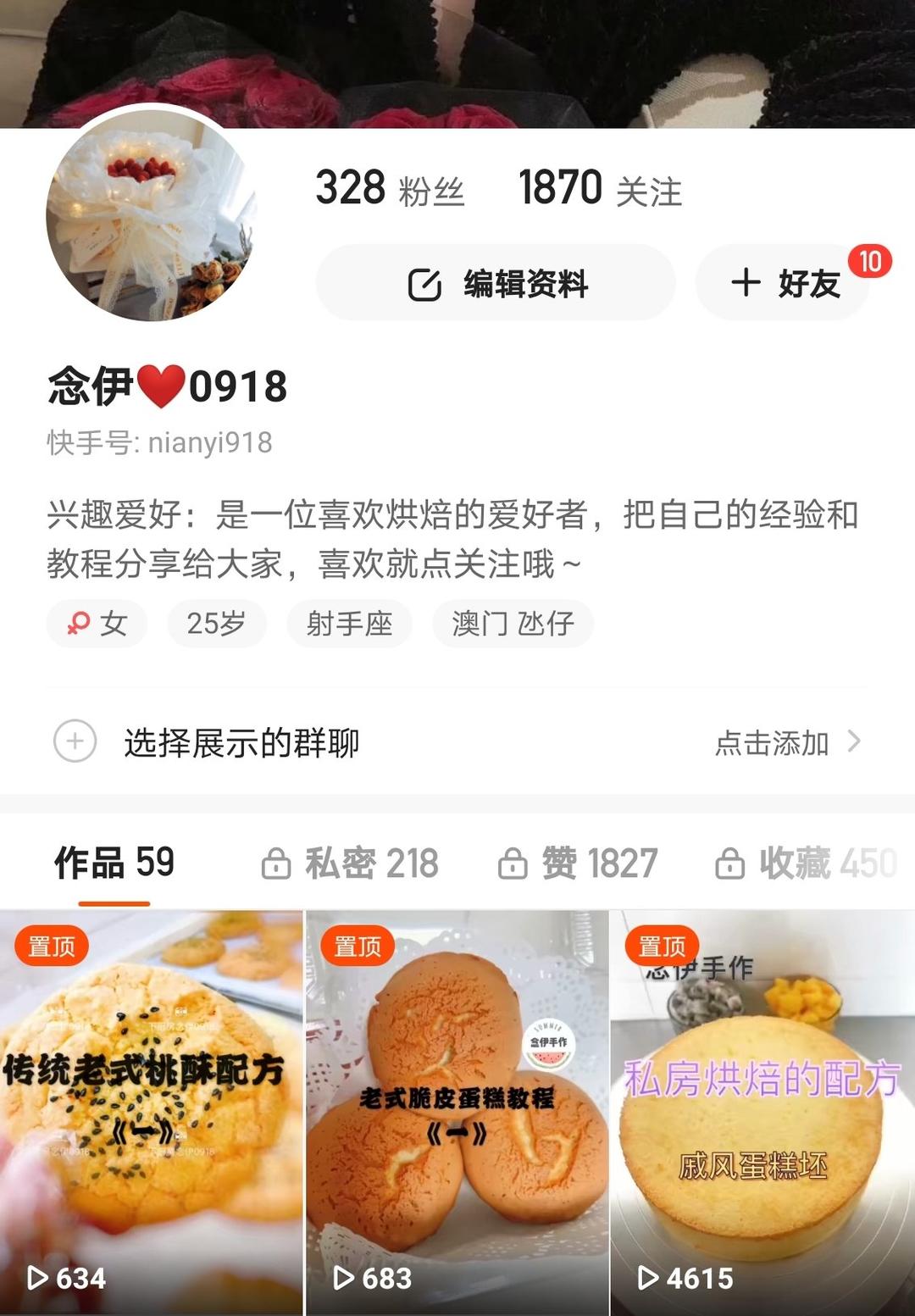Tap the 25岁 age tag
Viewport: 915px width, 1316px height.
[217, 624]
